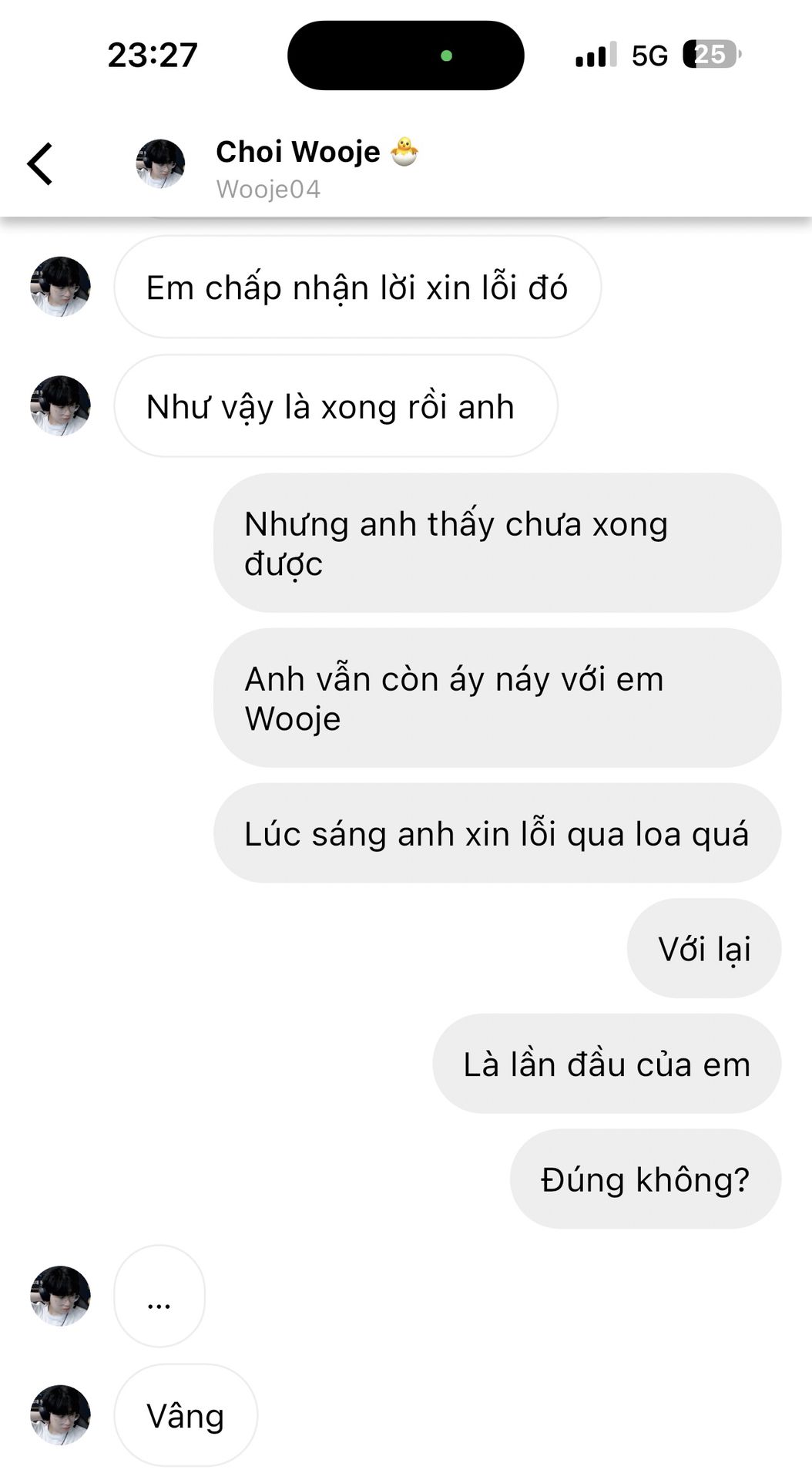Go back using the header arrow
Screen dimensions: 812x1480
[x=40, y=164]
